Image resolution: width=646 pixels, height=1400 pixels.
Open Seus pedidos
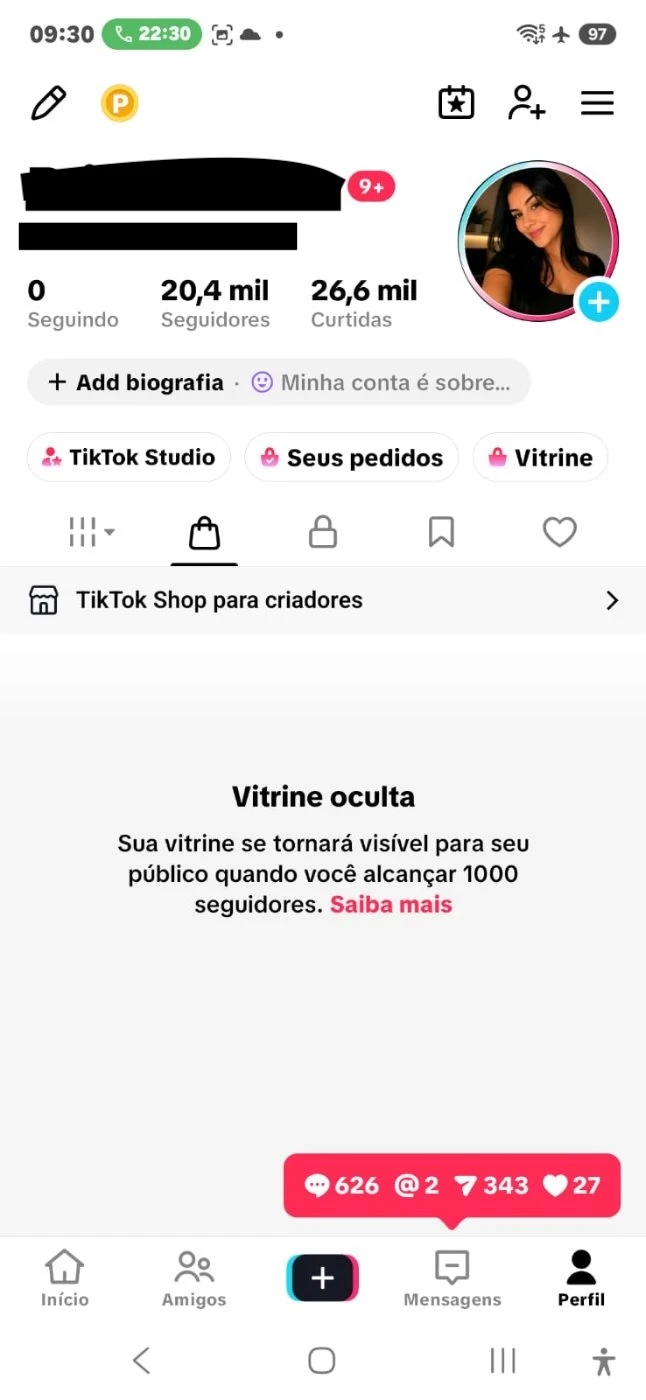click(351, 457)
